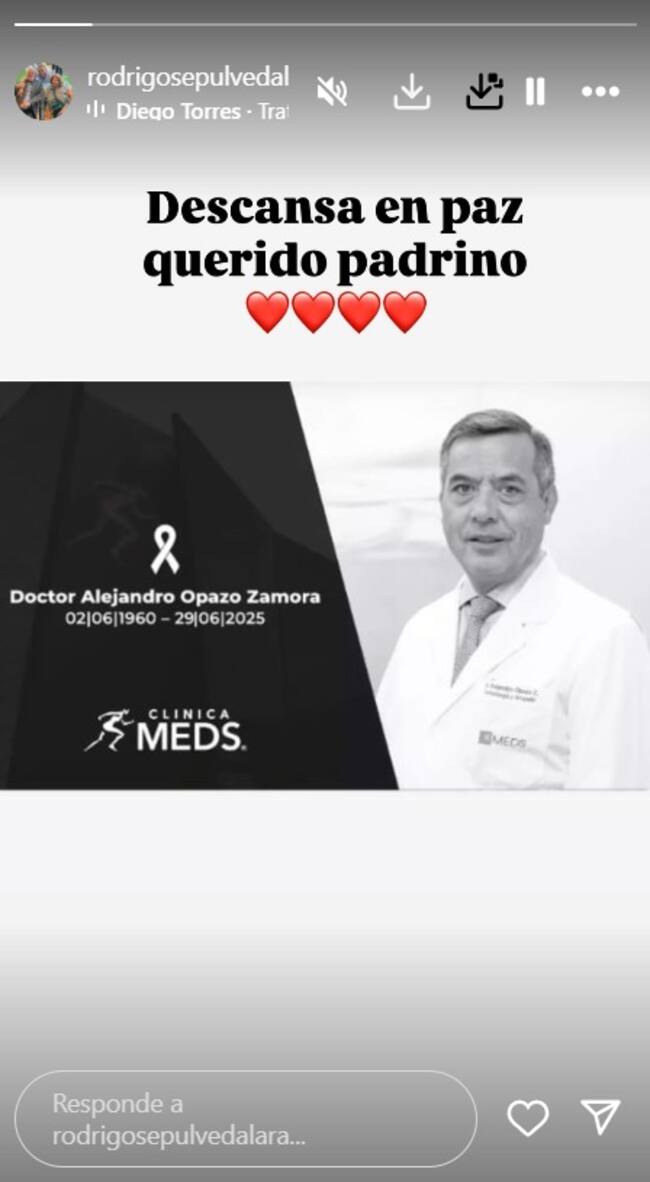Screen dimensions: 650x1182
Task: Open the rodrigosepulvedal username link
Action: click(x=188, y=77)
